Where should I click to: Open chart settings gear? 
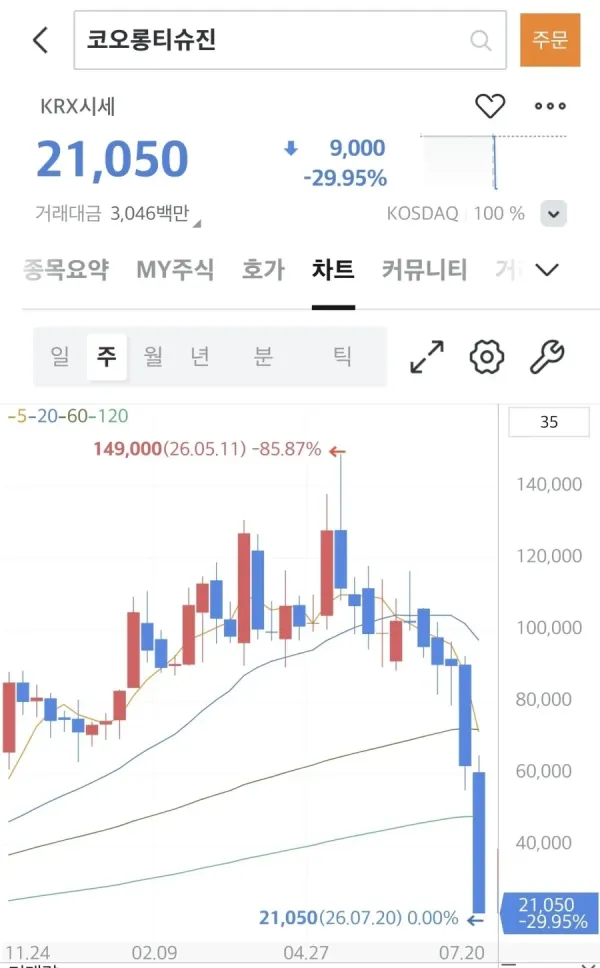coord(487,357)
